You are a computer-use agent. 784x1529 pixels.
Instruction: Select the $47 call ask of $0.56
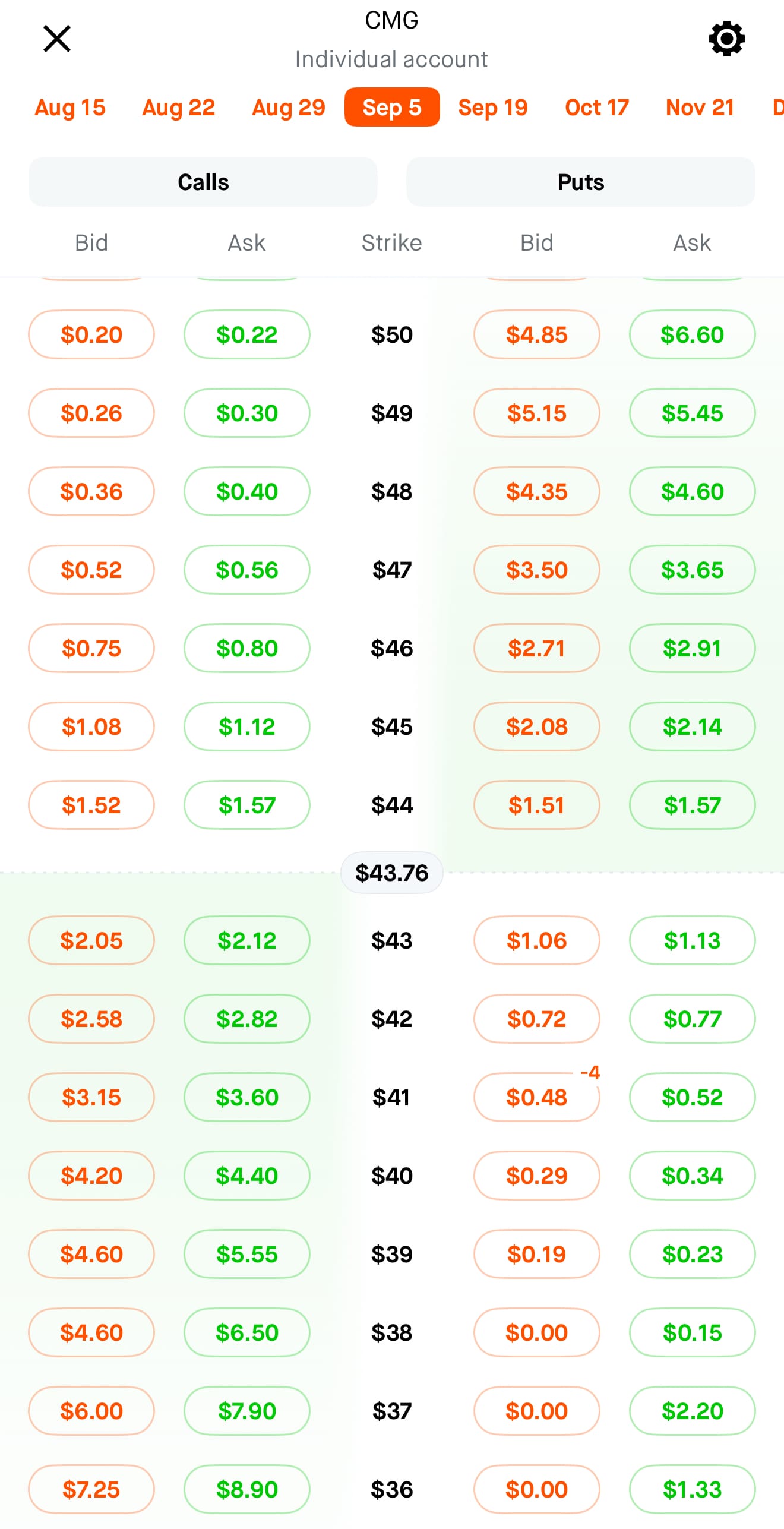point(247,570)
